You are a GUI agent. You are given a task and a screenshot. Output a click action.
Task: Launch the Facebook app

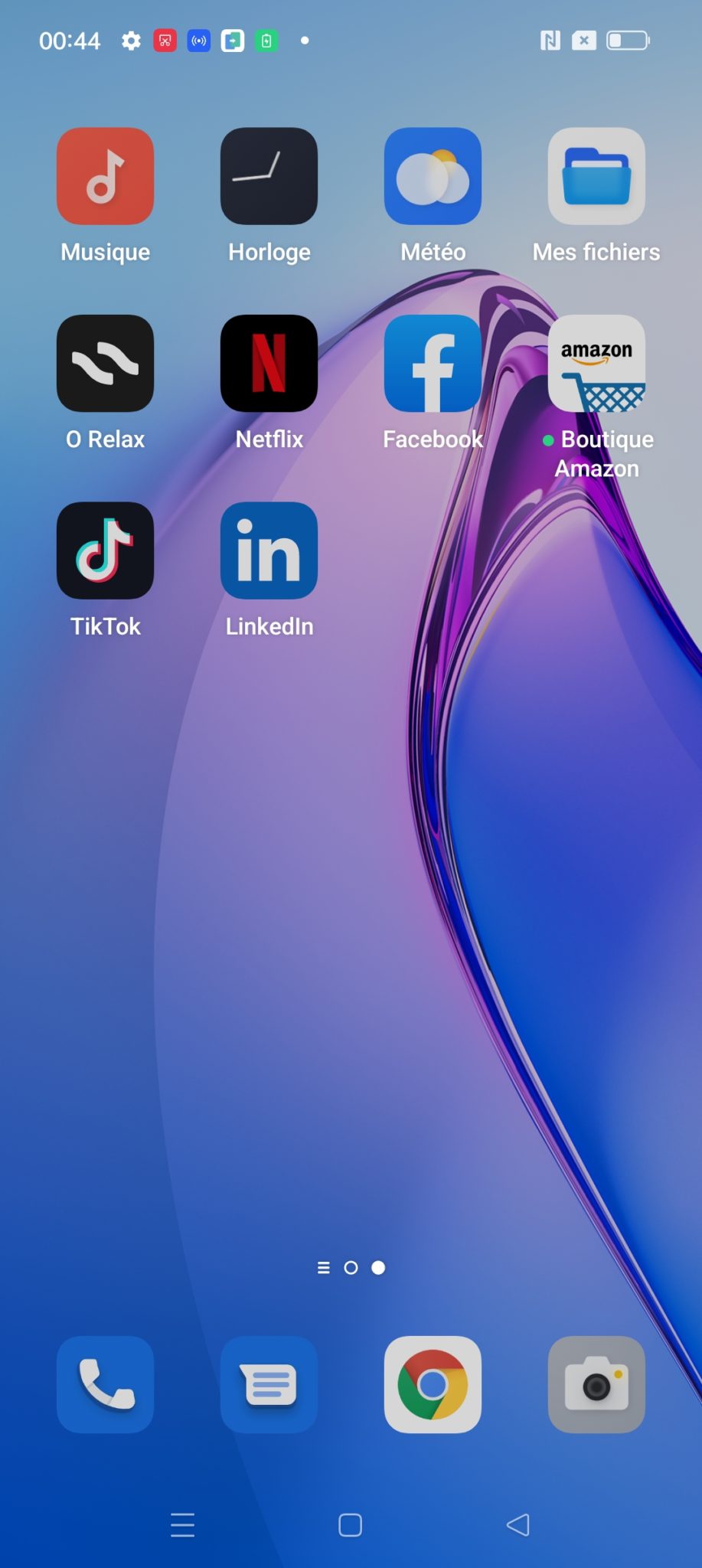point(433,364)
